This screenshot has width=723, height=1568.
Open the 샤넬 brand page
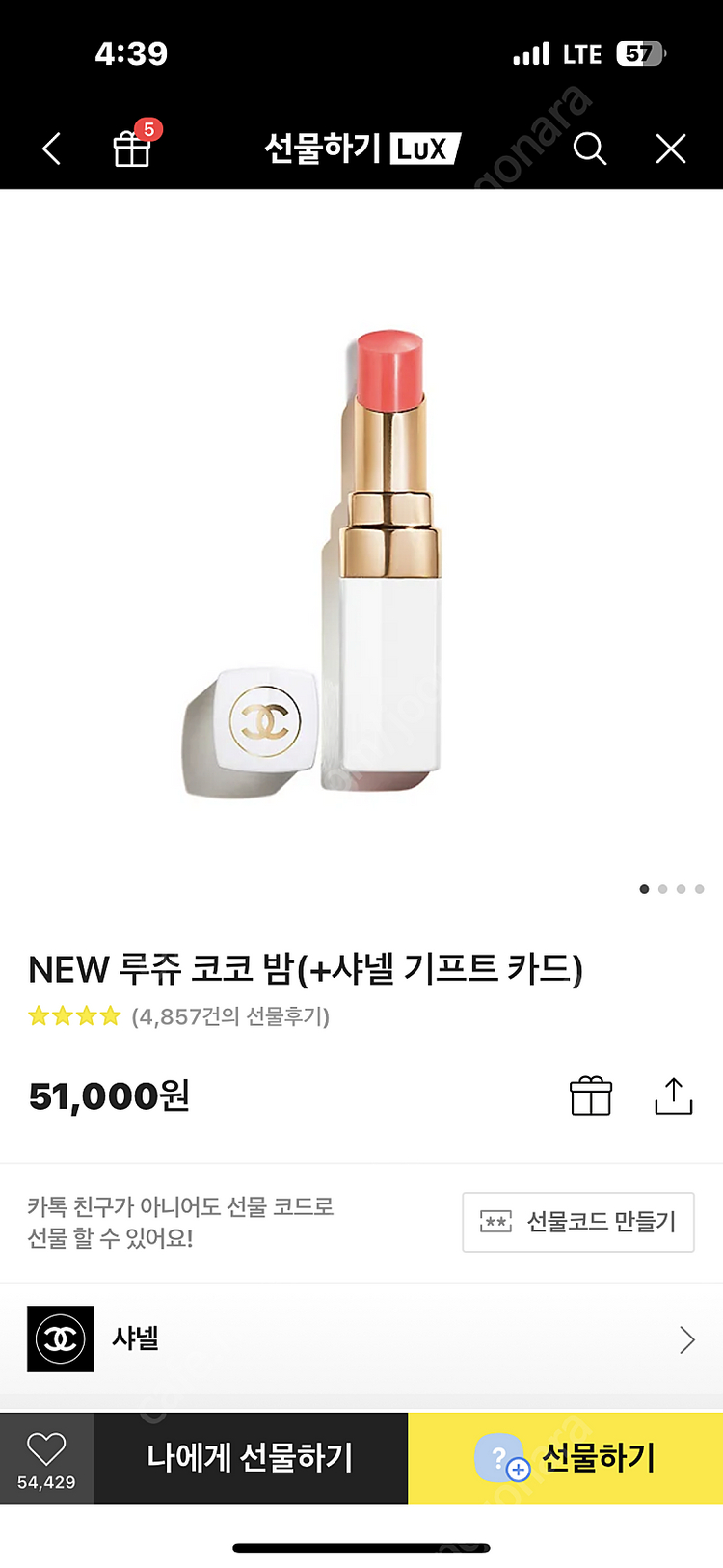click(x=361, y=1339)
